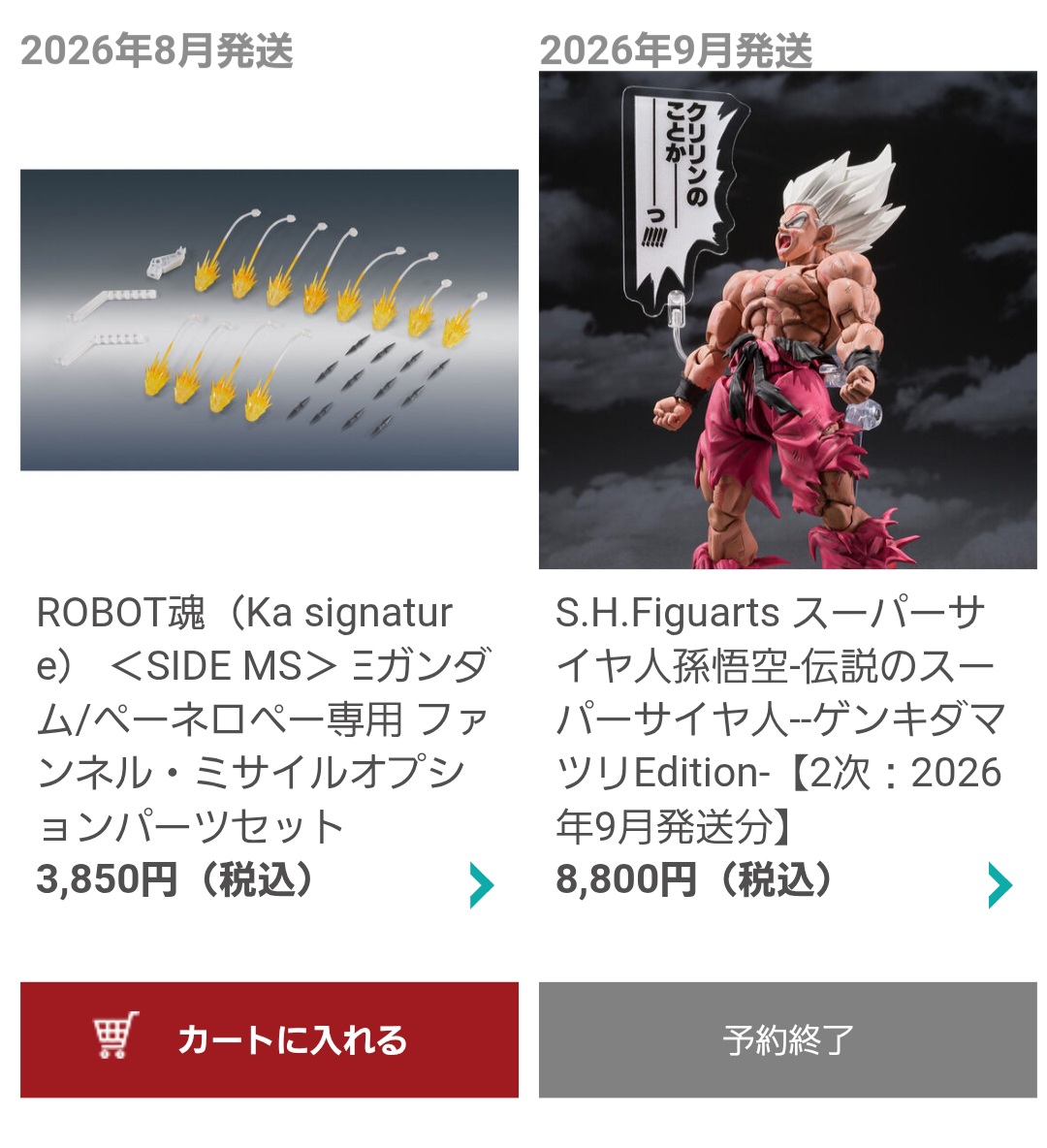Open the ROBOT魂 ファンネル・ミサイル product image
This screenshot has width=1047, height=1148.
(x=269, y=320)
